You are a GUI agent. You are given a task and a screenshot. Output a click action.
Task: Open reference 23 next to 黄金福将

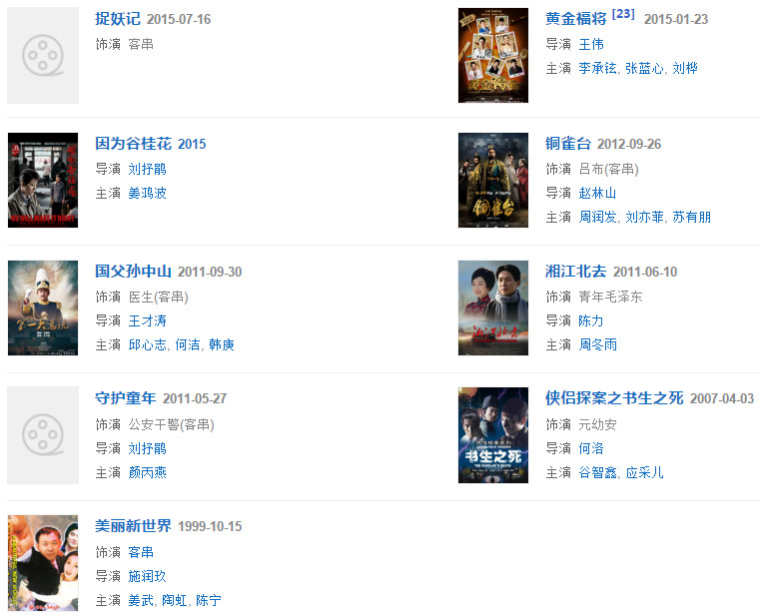(x=622, y=14)
